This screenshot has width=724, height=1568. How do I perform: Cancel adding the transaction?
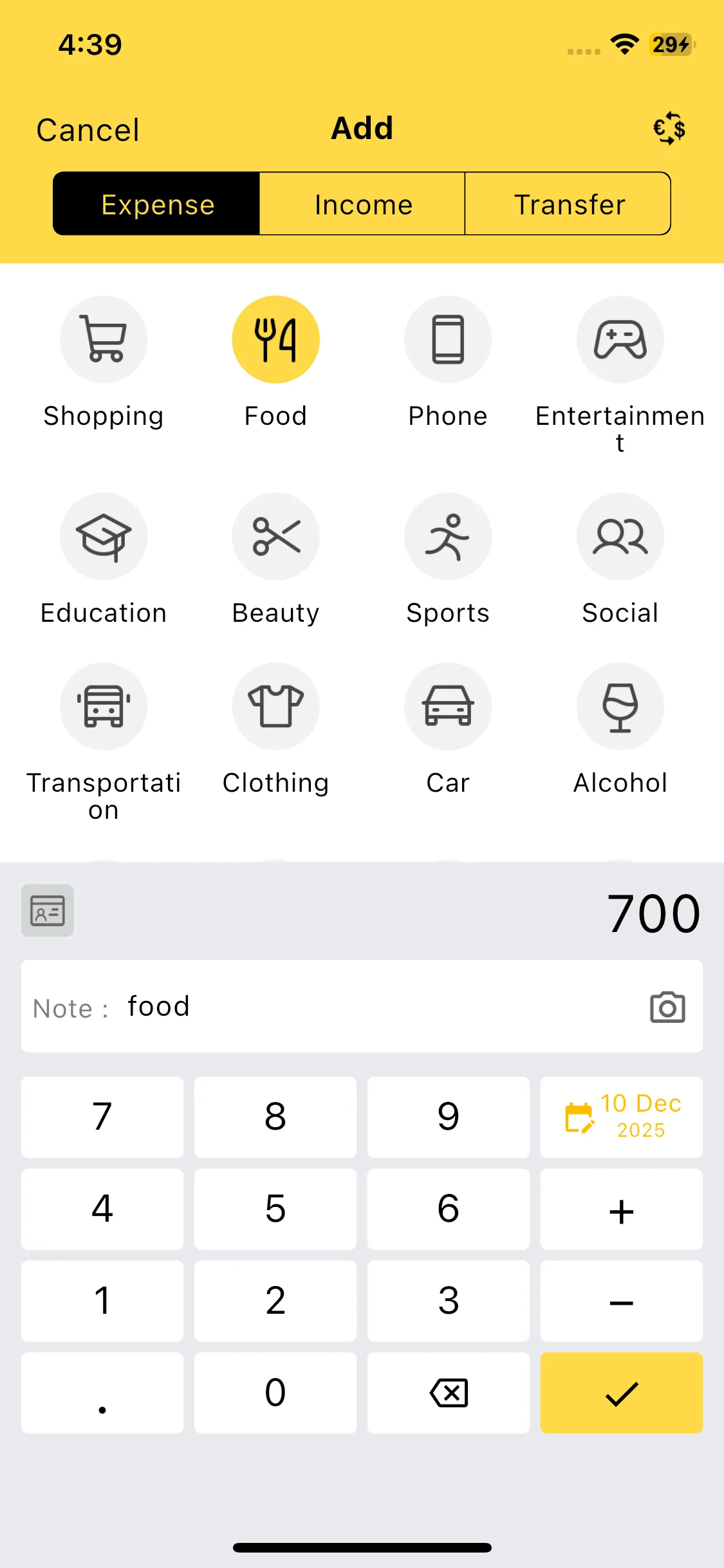click(x=88, y=130)
